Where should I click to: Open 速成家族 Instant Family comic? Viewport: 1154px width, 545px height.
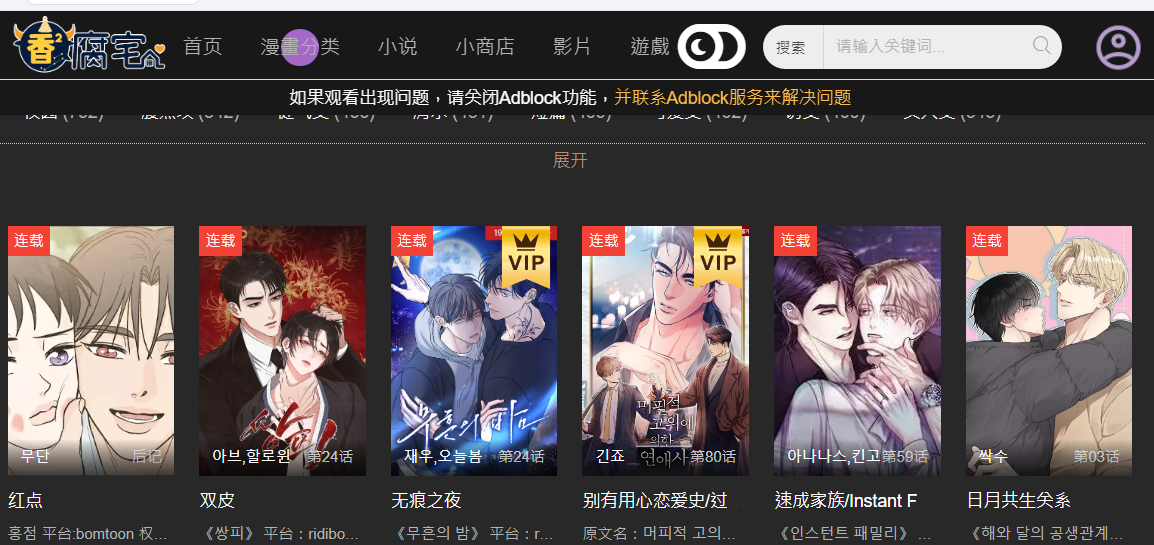[857, 350]
